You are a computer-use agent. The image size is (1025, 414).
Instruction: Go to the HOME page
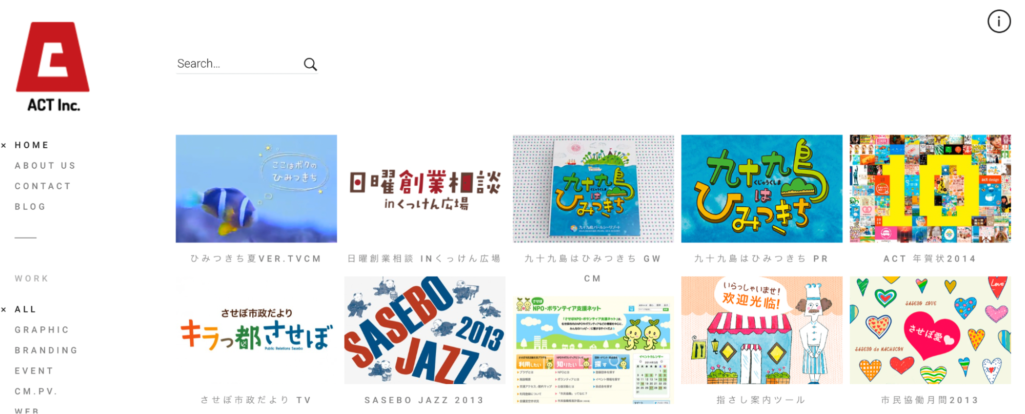coord(32,145)
